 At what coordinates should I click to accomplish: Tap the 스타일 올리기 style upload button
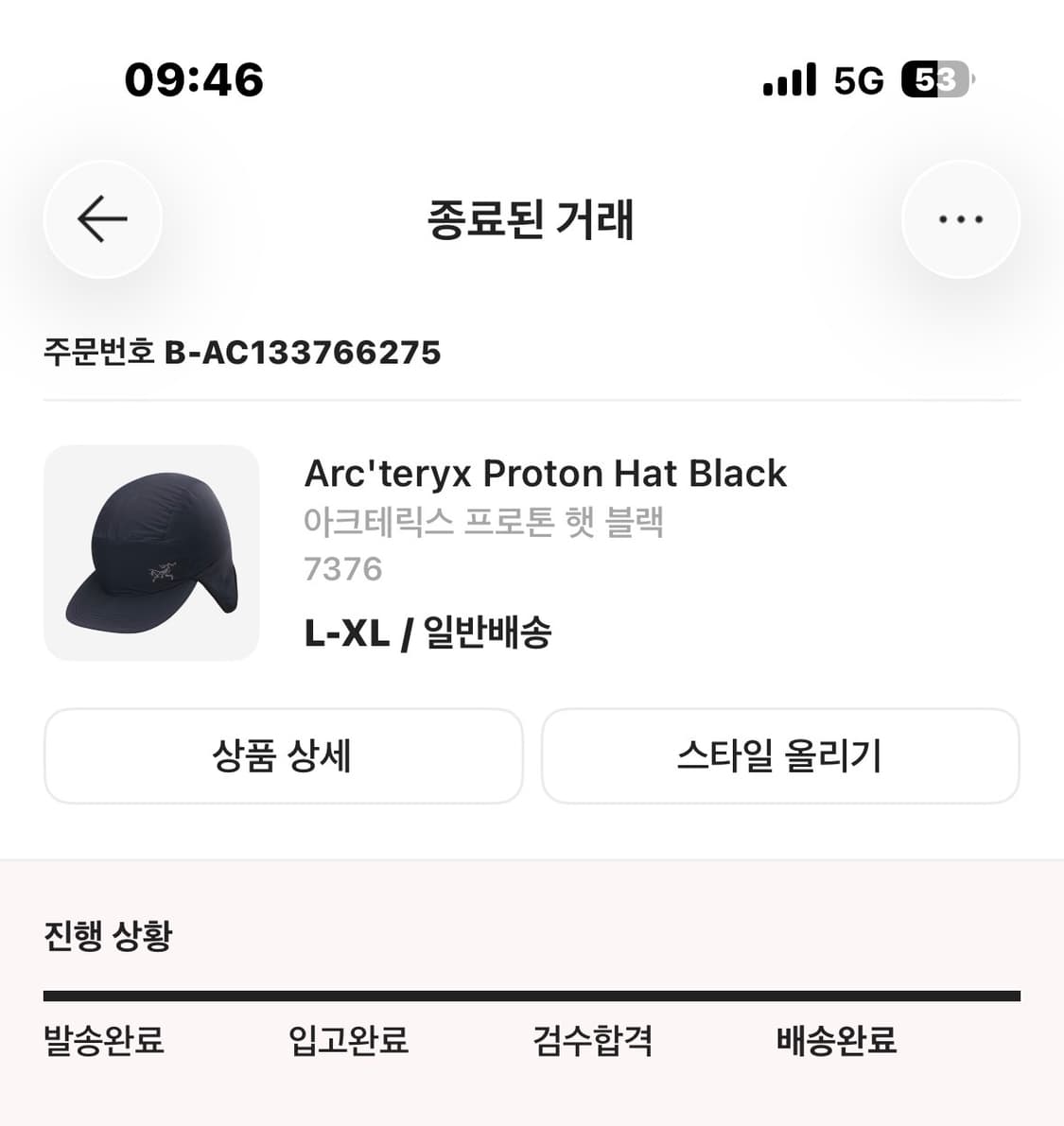pos(781,755)
